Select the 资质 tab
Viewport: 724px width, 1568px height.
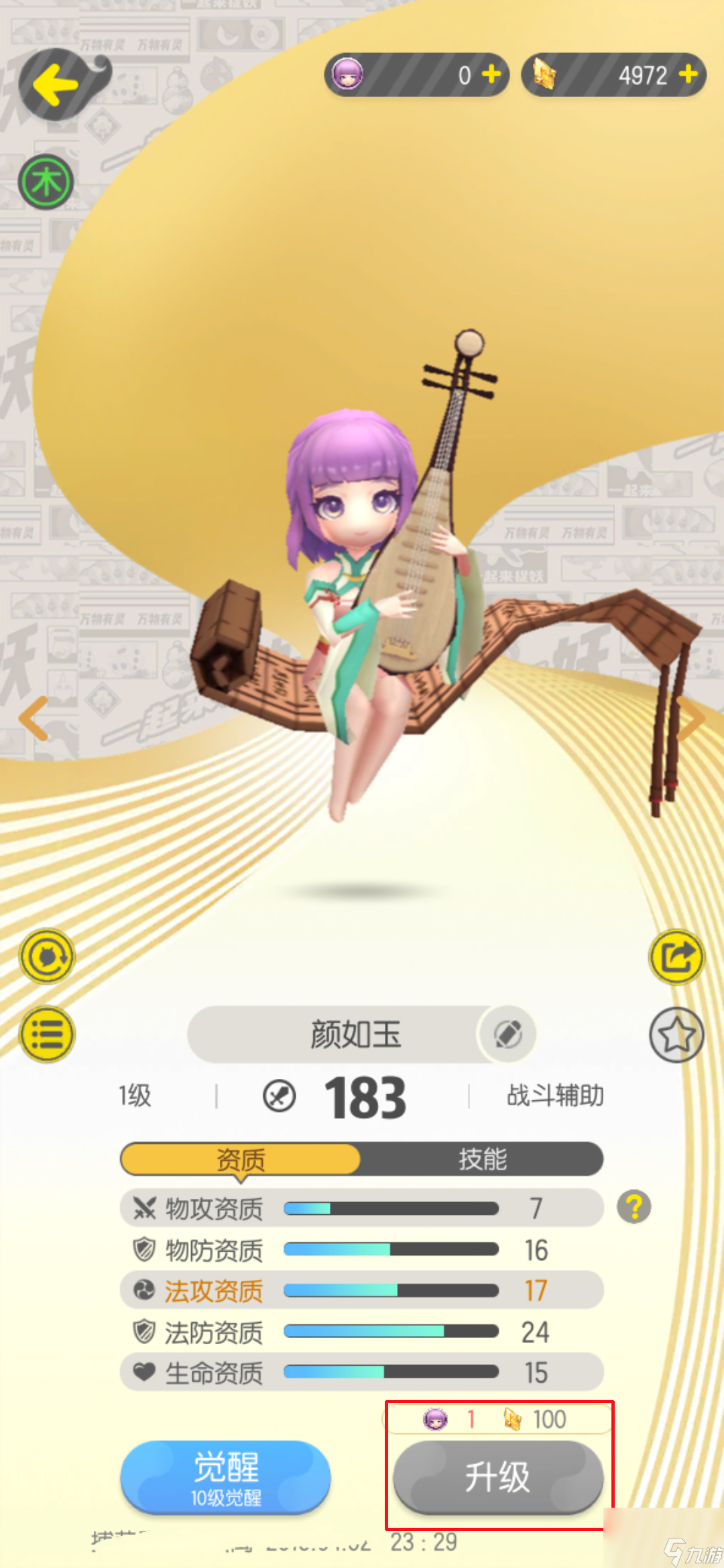click(241, 1159)
